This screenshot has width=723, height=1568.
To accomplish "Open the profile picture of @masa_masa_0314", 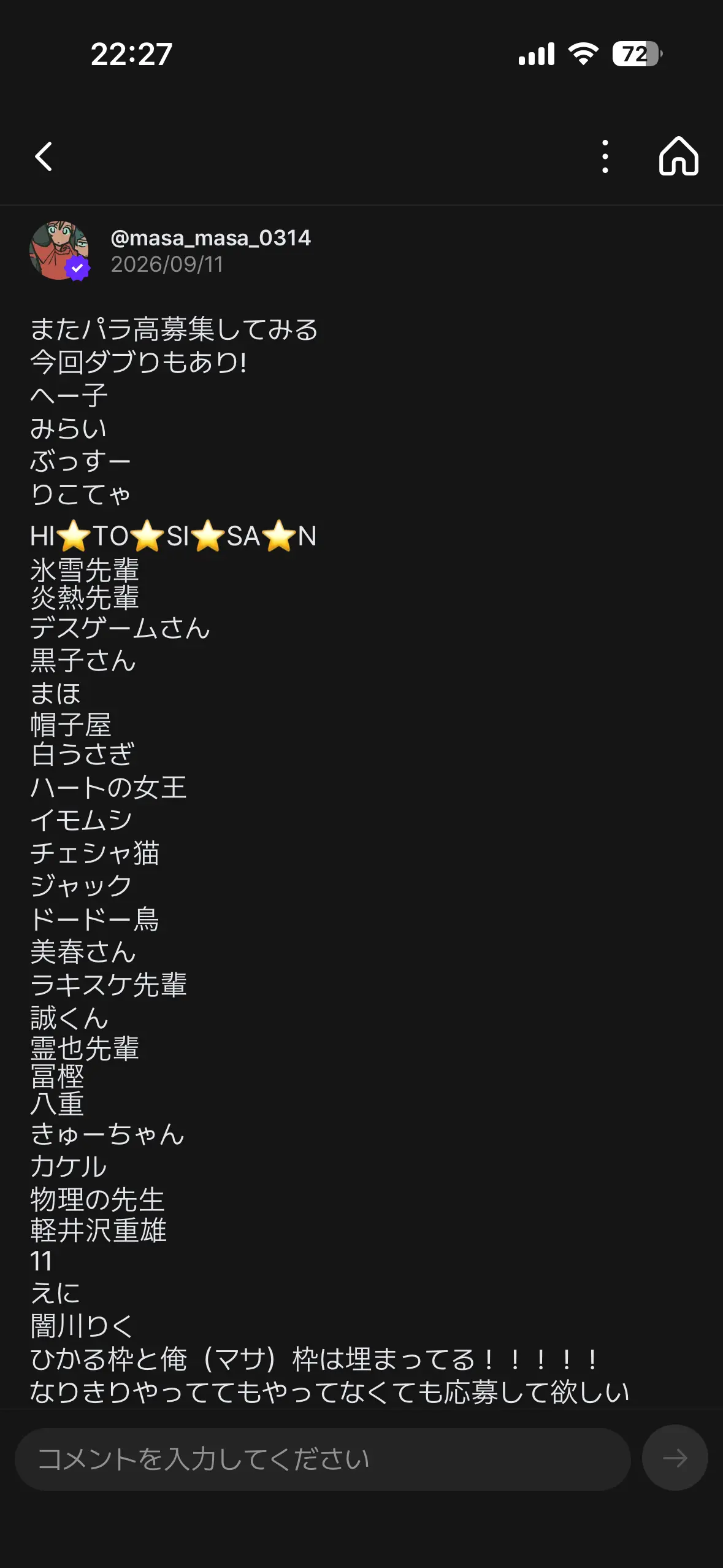I will (59, 250).
